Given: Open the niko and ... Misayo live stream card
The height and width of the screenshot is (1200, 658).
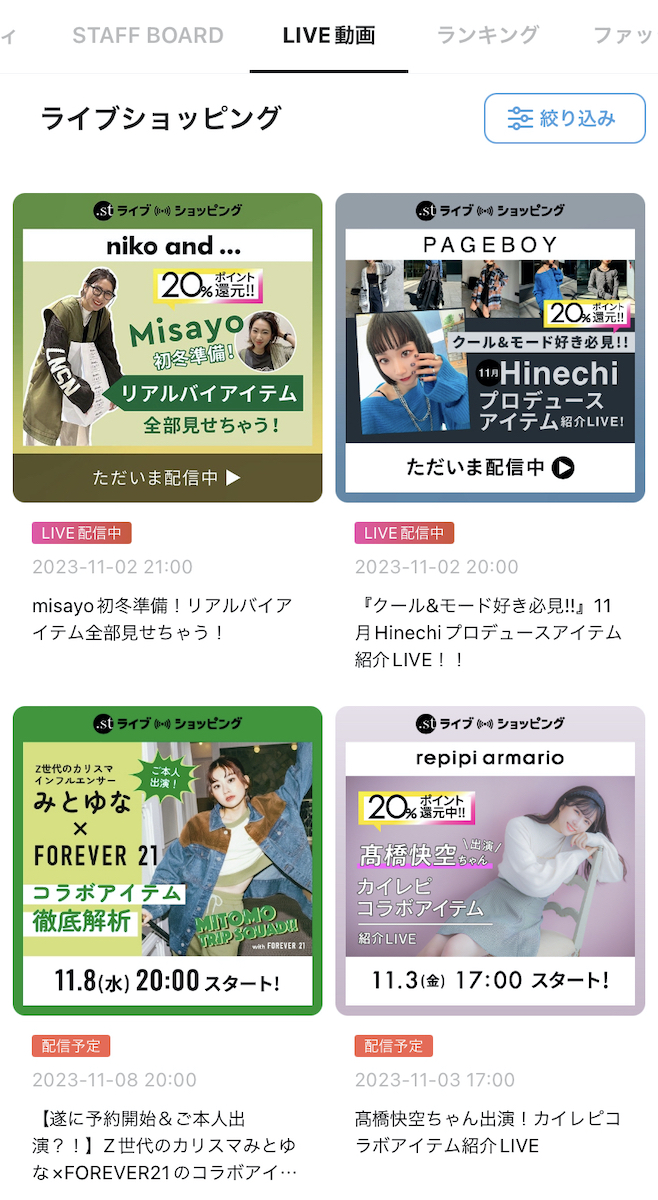Looking at the screenshot, I should pos(168,348).
